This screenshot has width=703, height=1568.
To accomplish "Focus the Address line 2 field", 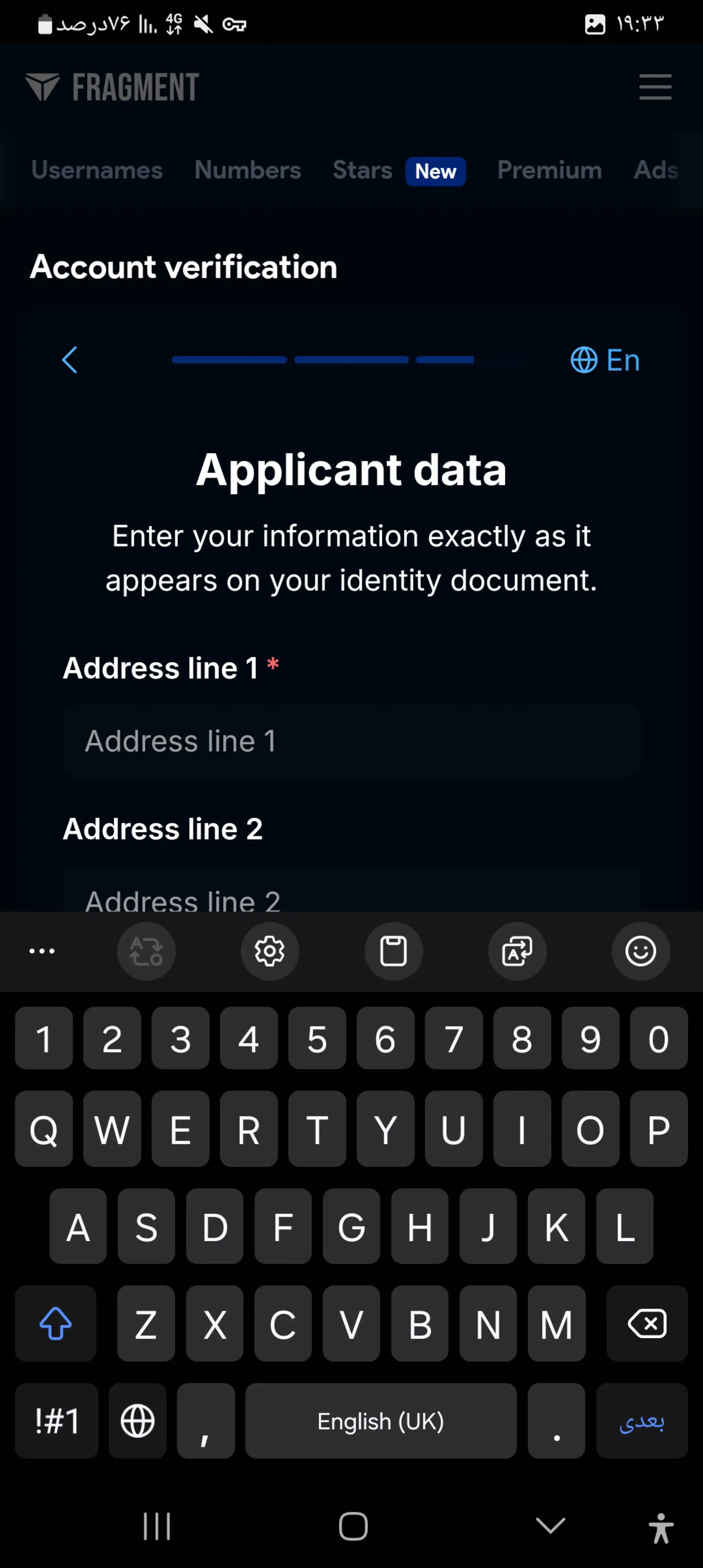I will point(352,889).
